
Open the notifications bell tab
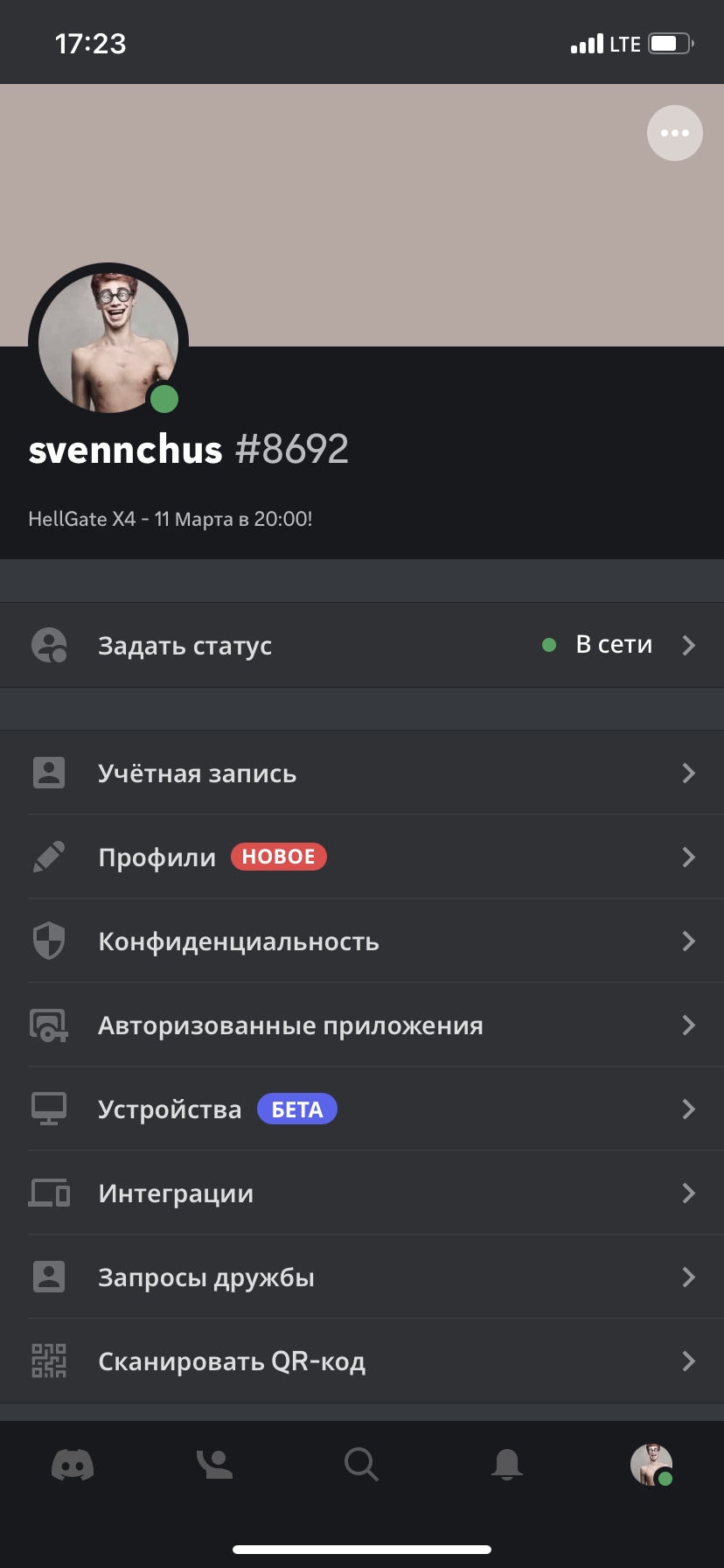click(507, 1464)
